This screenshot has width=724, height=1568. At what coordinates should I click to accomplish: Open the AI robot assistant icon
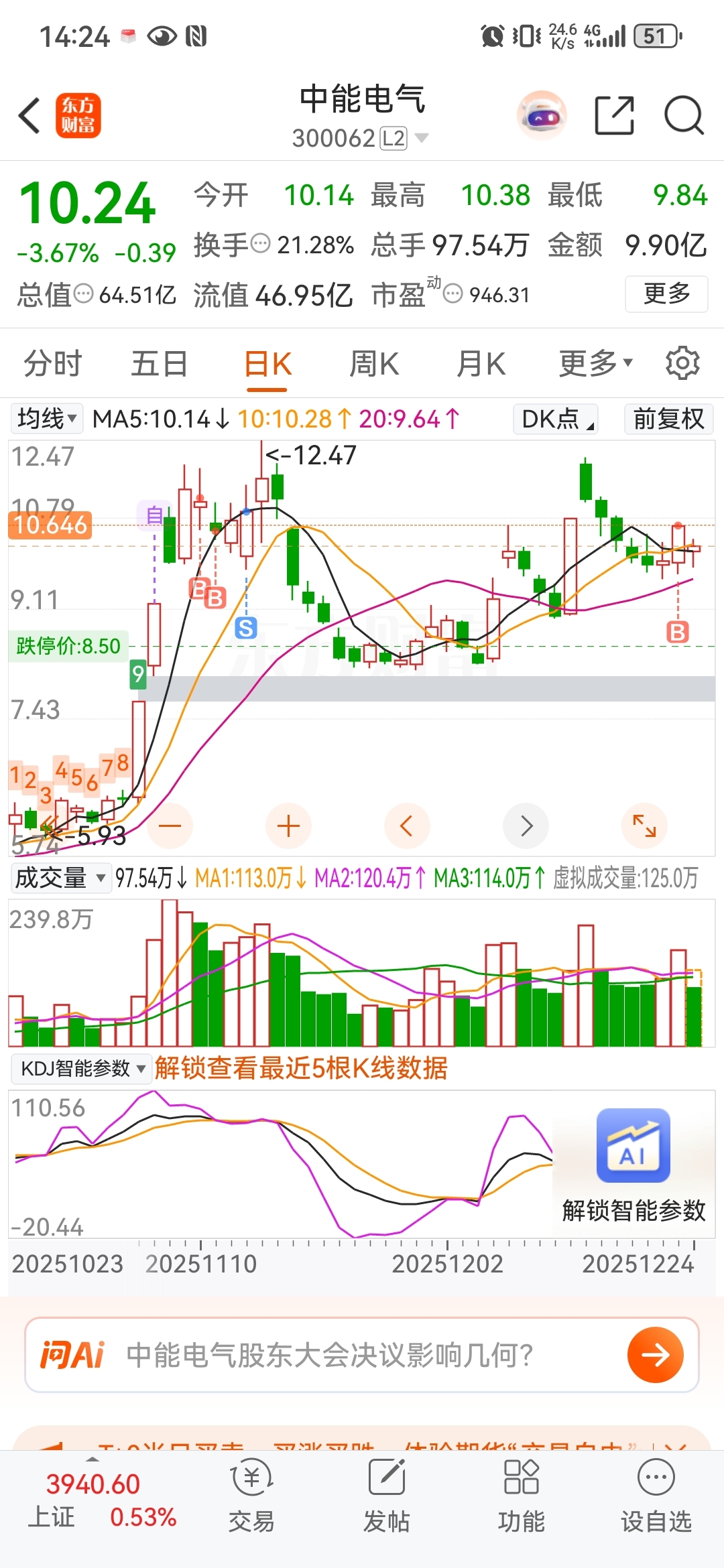point(542,116)
